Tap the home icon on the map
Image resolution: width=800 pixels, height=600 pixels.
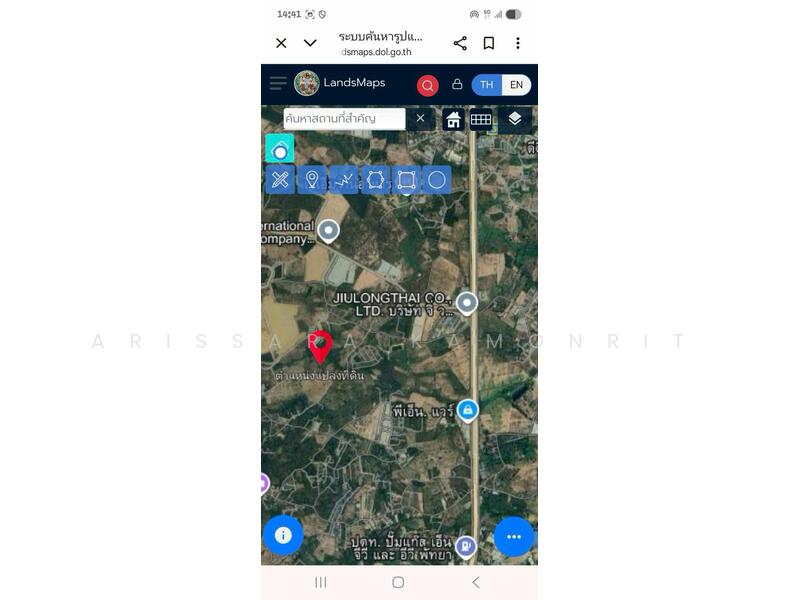click(x=453, y=120)
